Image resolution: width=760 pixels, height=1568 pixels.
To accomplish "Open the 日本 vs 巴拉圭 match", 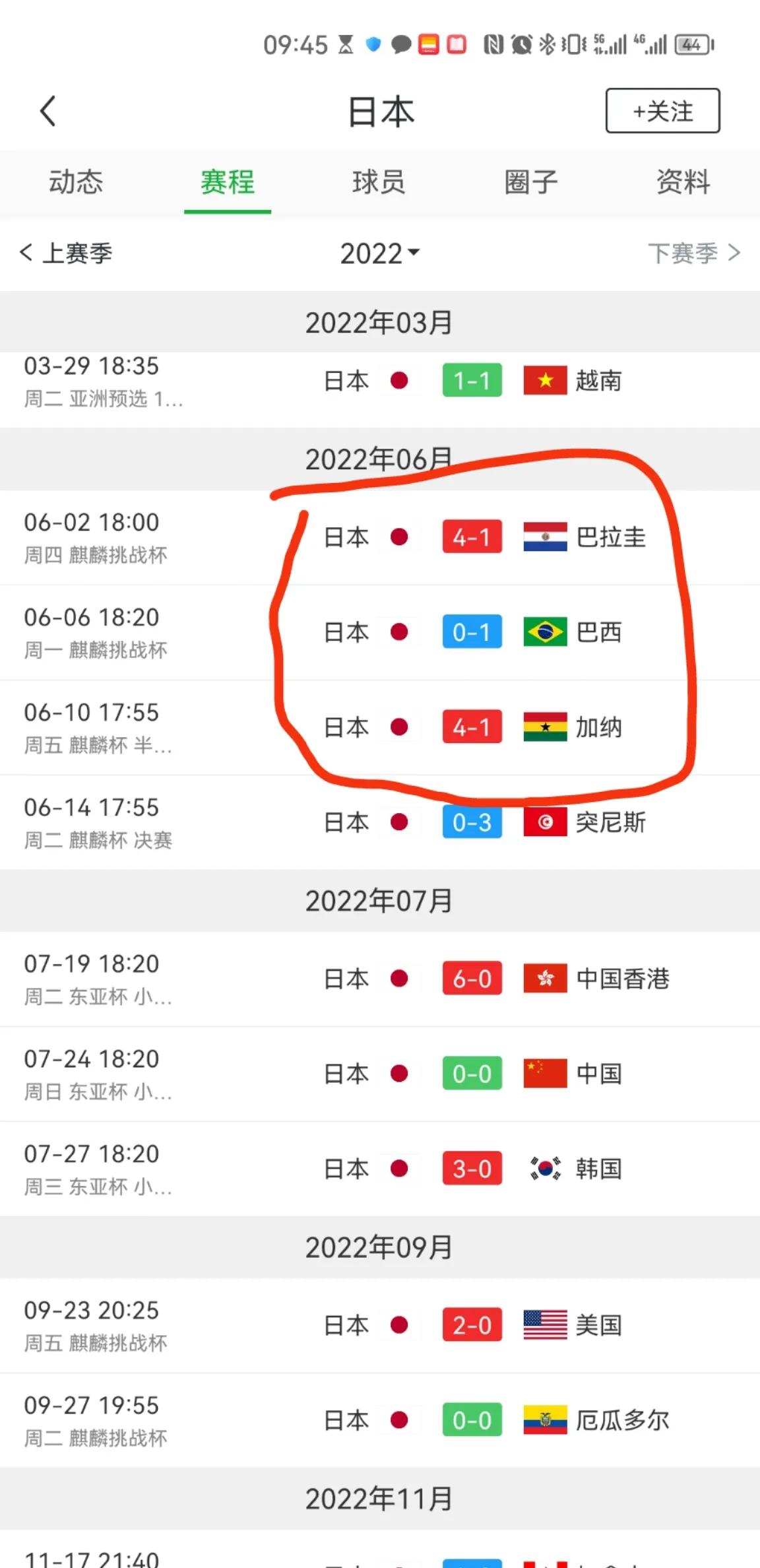I will [x=380, y=537].
